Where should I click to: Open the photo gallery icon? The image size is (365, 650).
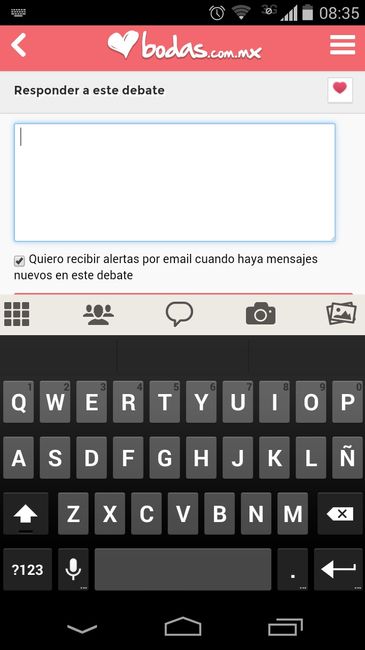click(341, 313)
